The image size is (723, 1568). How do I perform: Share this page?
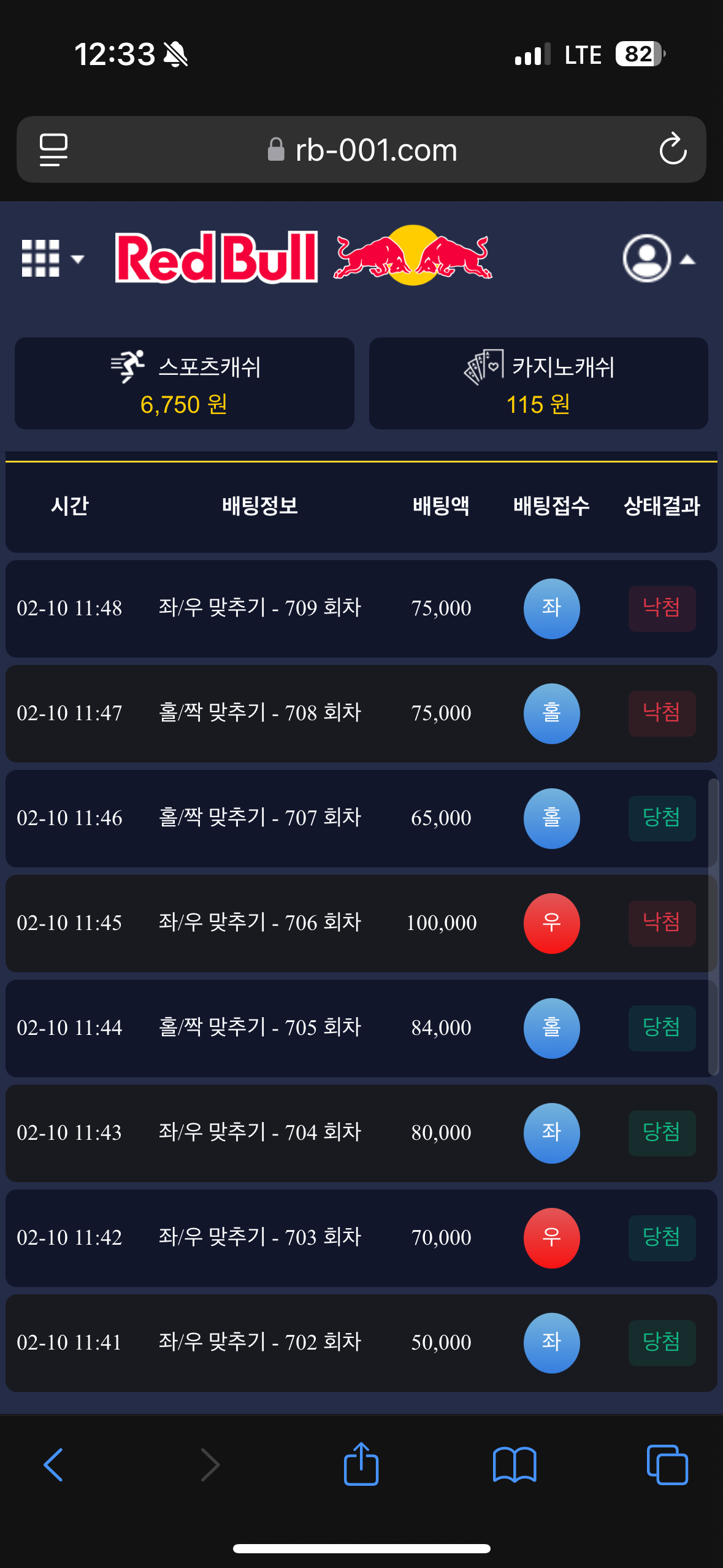361,1464
